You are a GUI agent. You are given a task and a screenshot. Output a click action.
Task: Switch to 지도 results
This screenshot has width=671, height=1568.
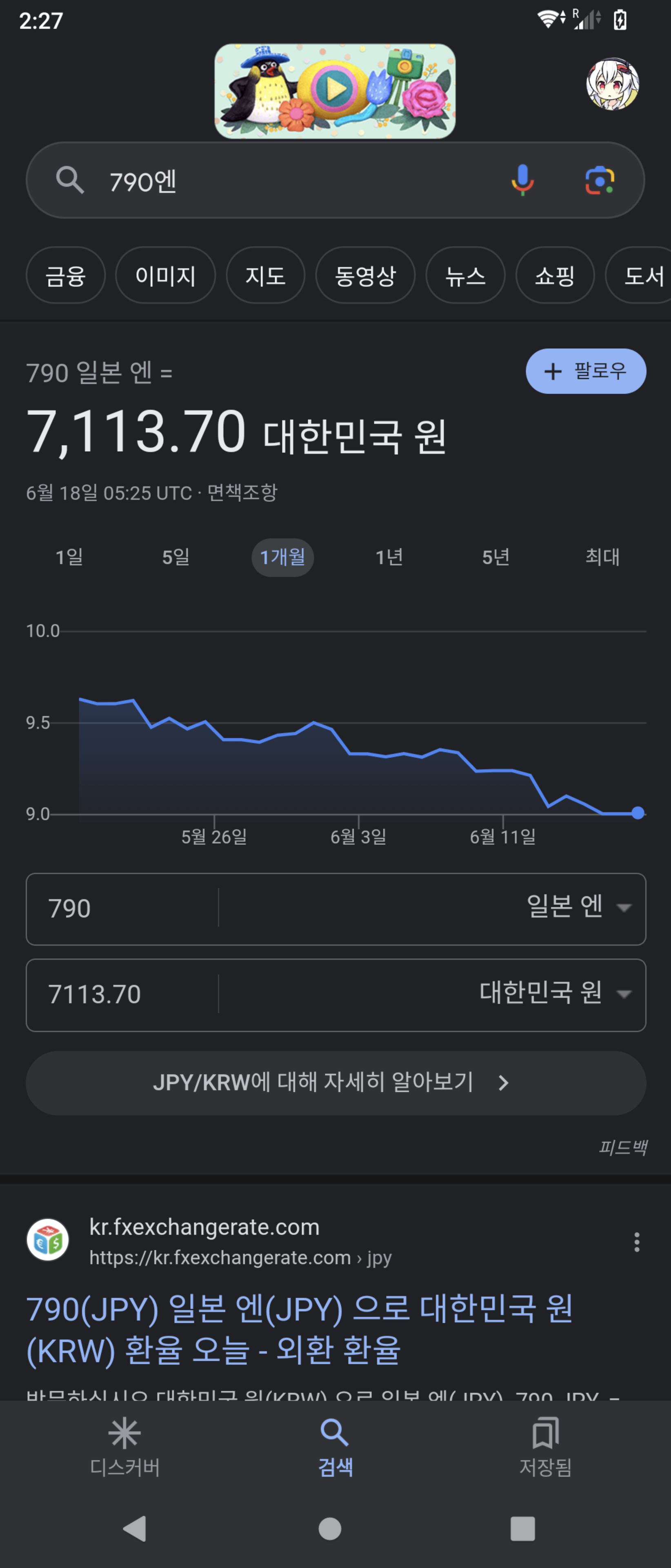[265, 276]
